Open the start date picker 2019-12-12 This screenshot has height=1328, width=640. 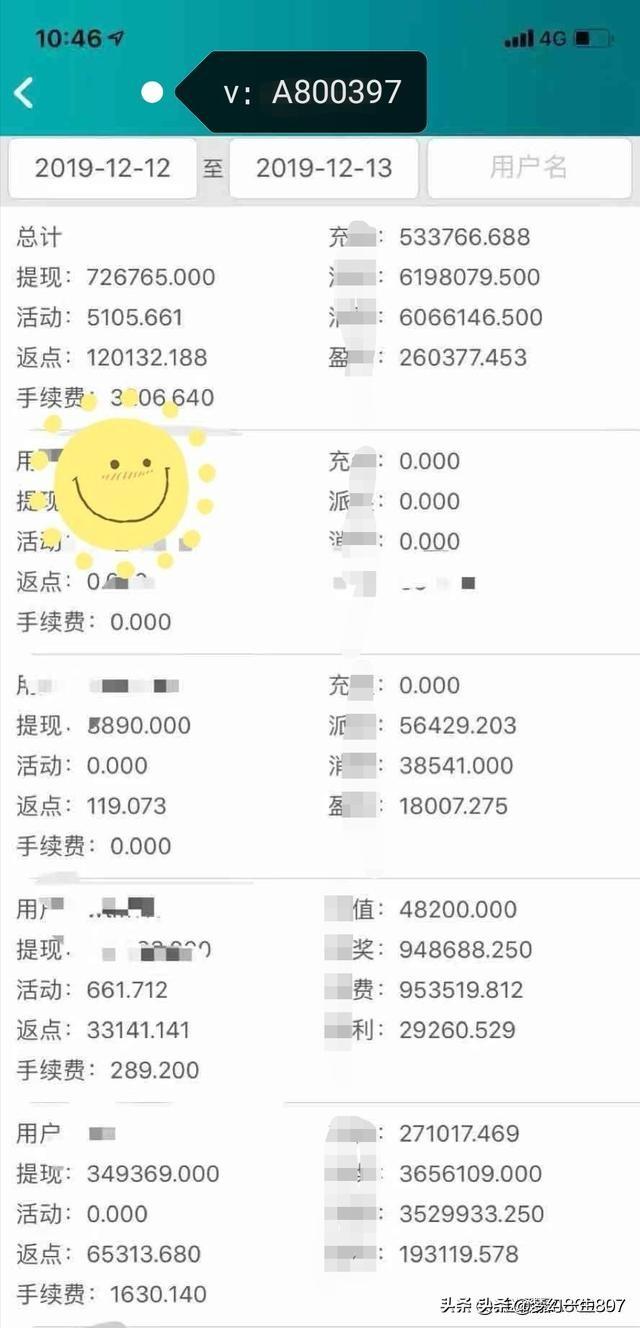pos(102,168)
